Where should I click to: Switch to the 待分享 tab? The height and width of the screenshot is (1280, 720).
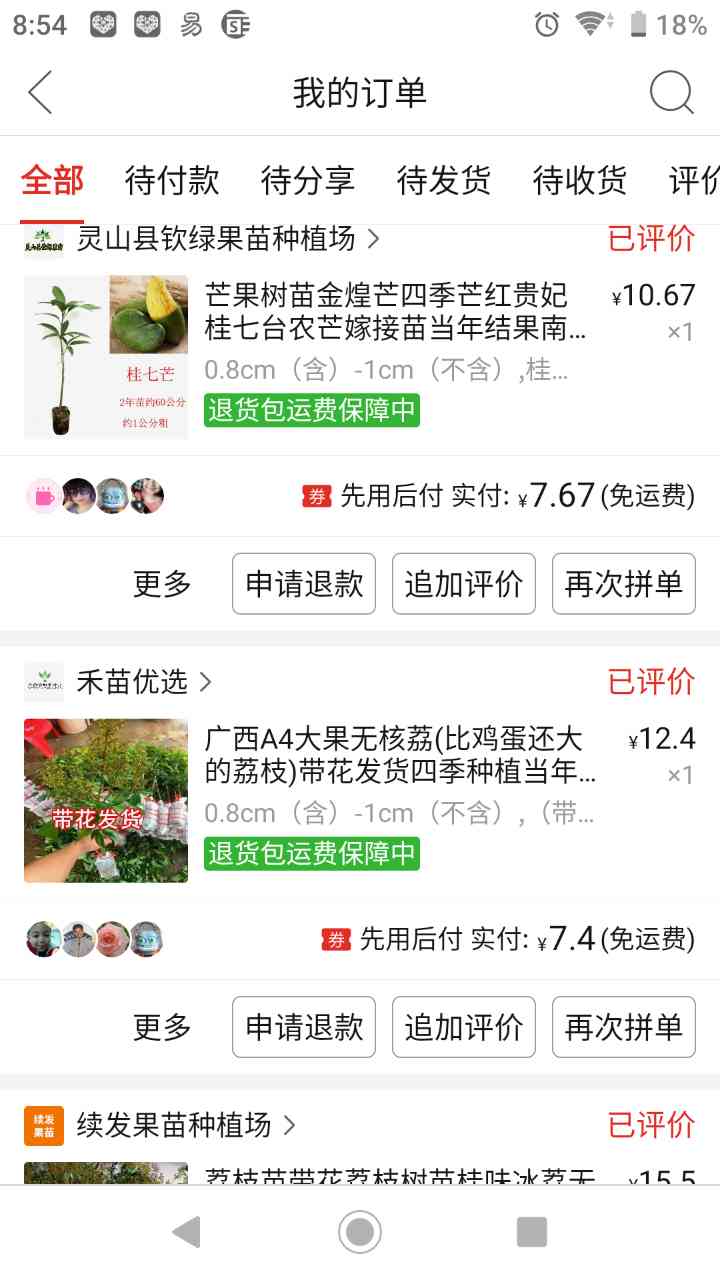(308, 181)
